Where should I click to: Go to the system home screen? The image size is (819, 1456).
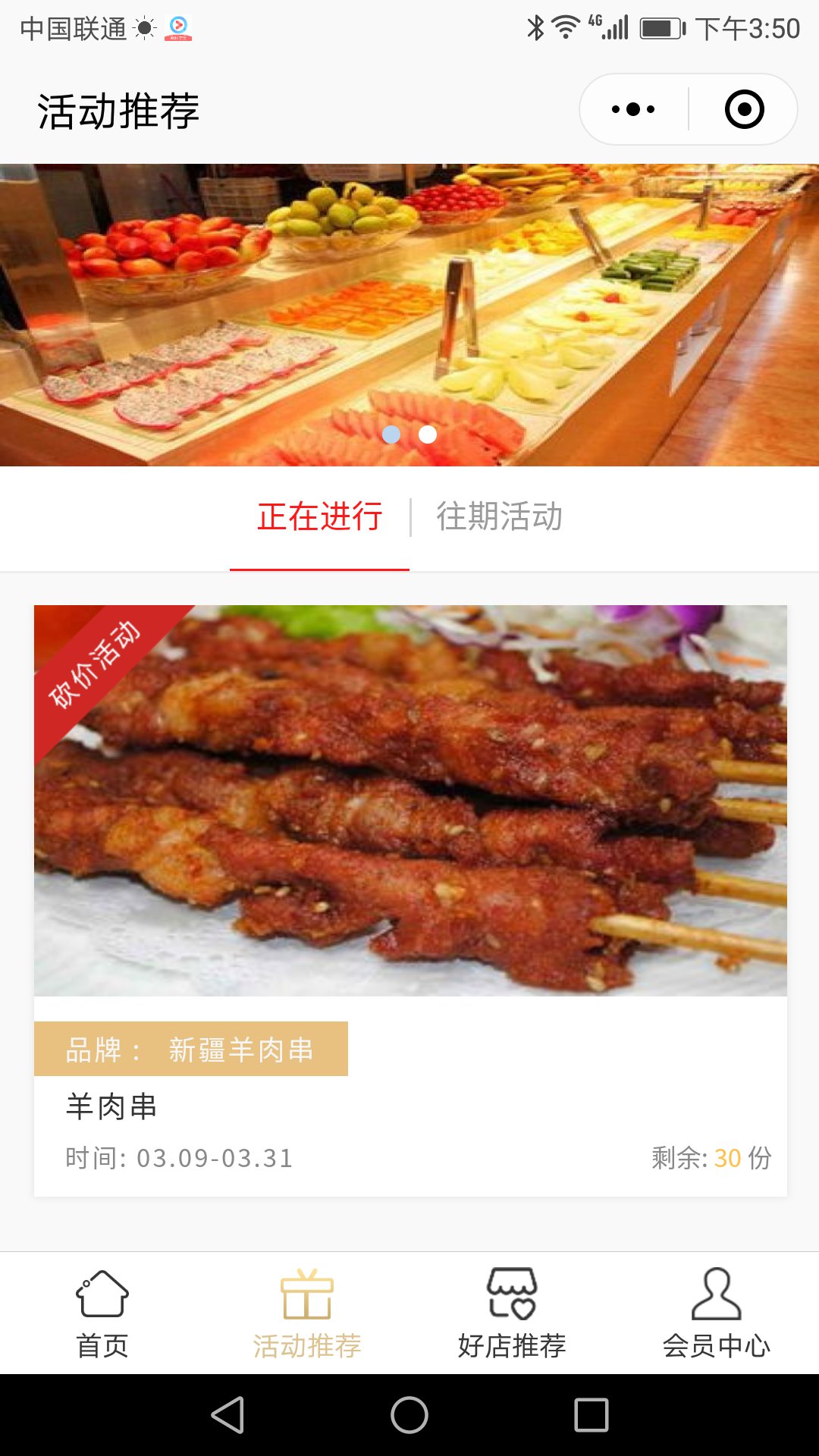click(x=409, y=1415)
